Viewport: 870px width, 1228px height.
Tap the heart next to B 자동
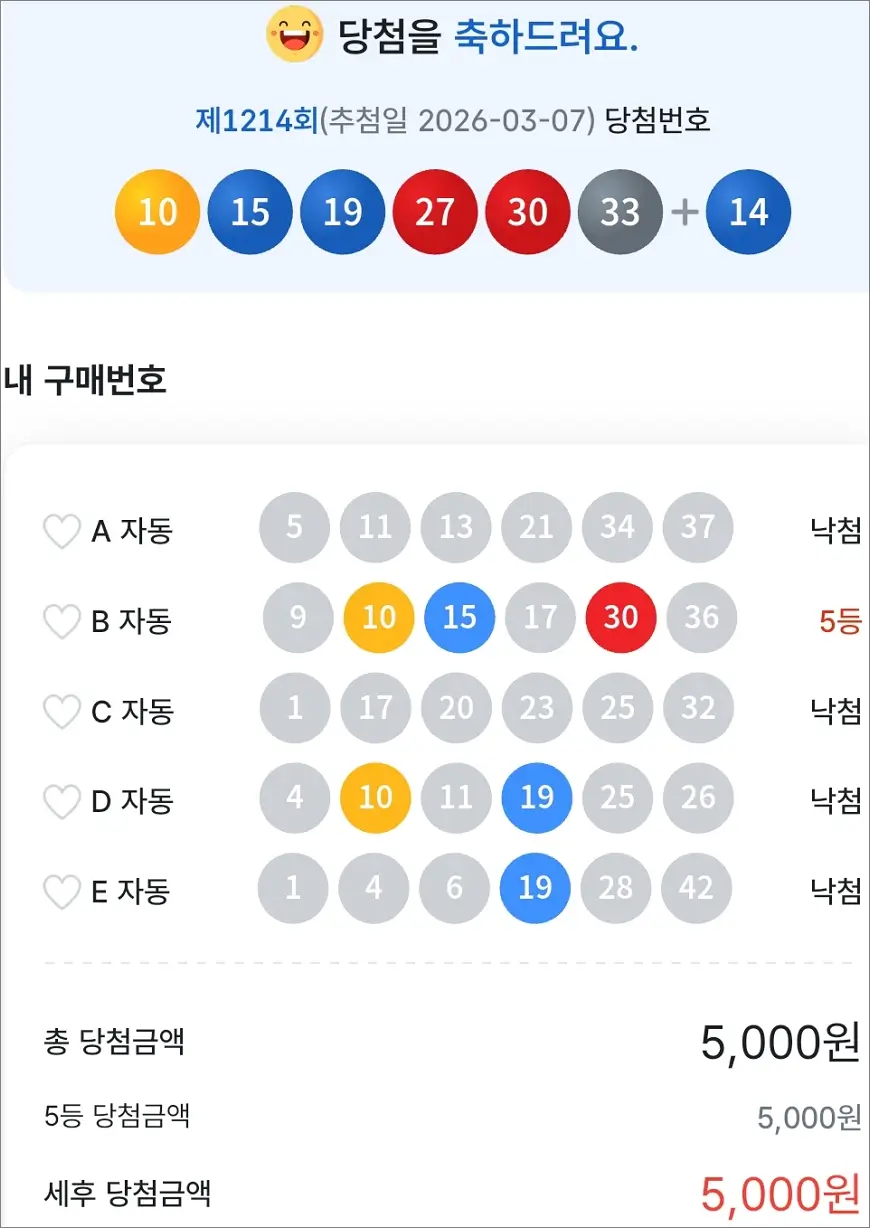click(61, 622)
